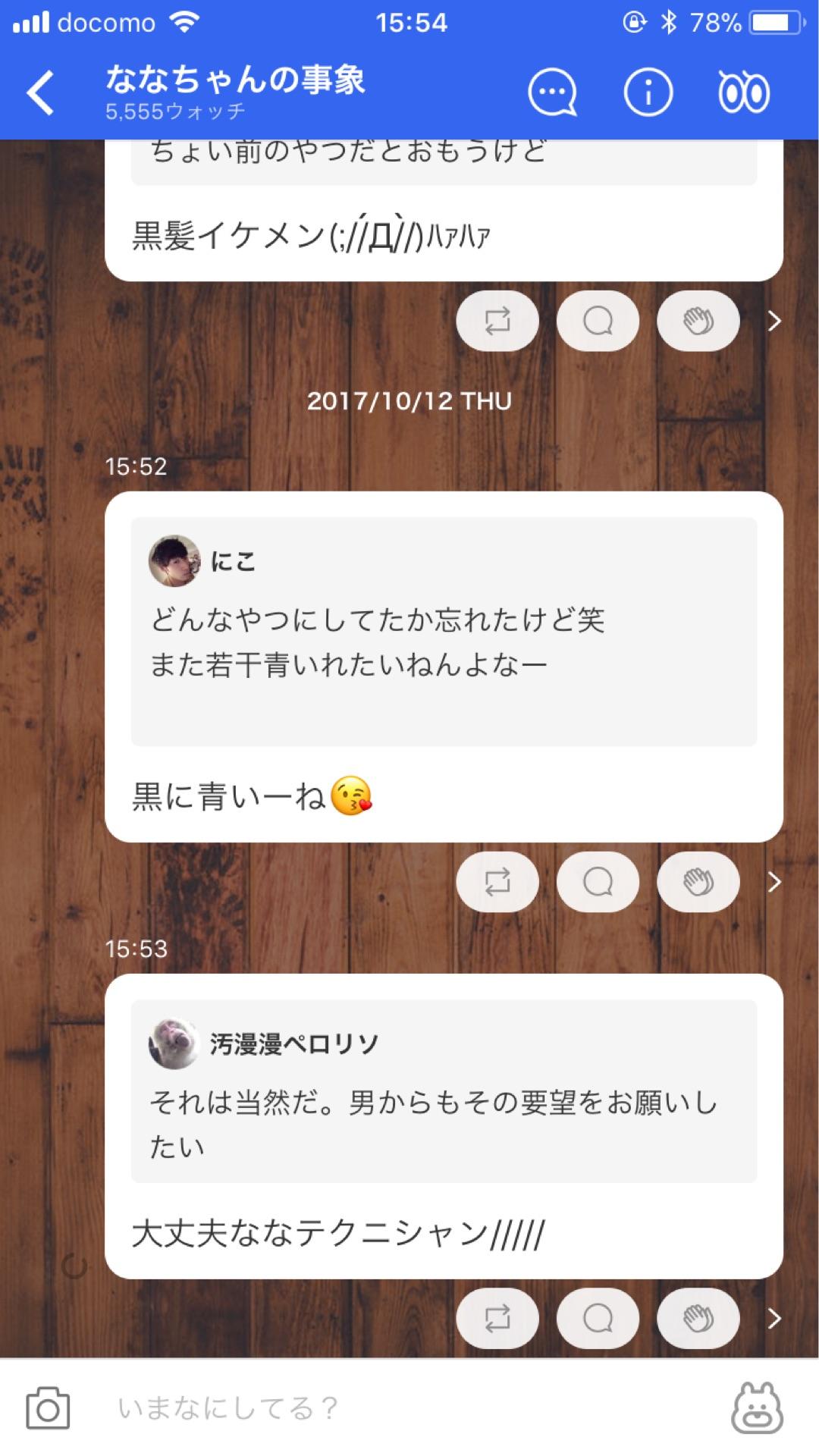Tap the back arrow to leave the chat
This screenshot has width=819, height=1456.
click(x=39, y=91)
